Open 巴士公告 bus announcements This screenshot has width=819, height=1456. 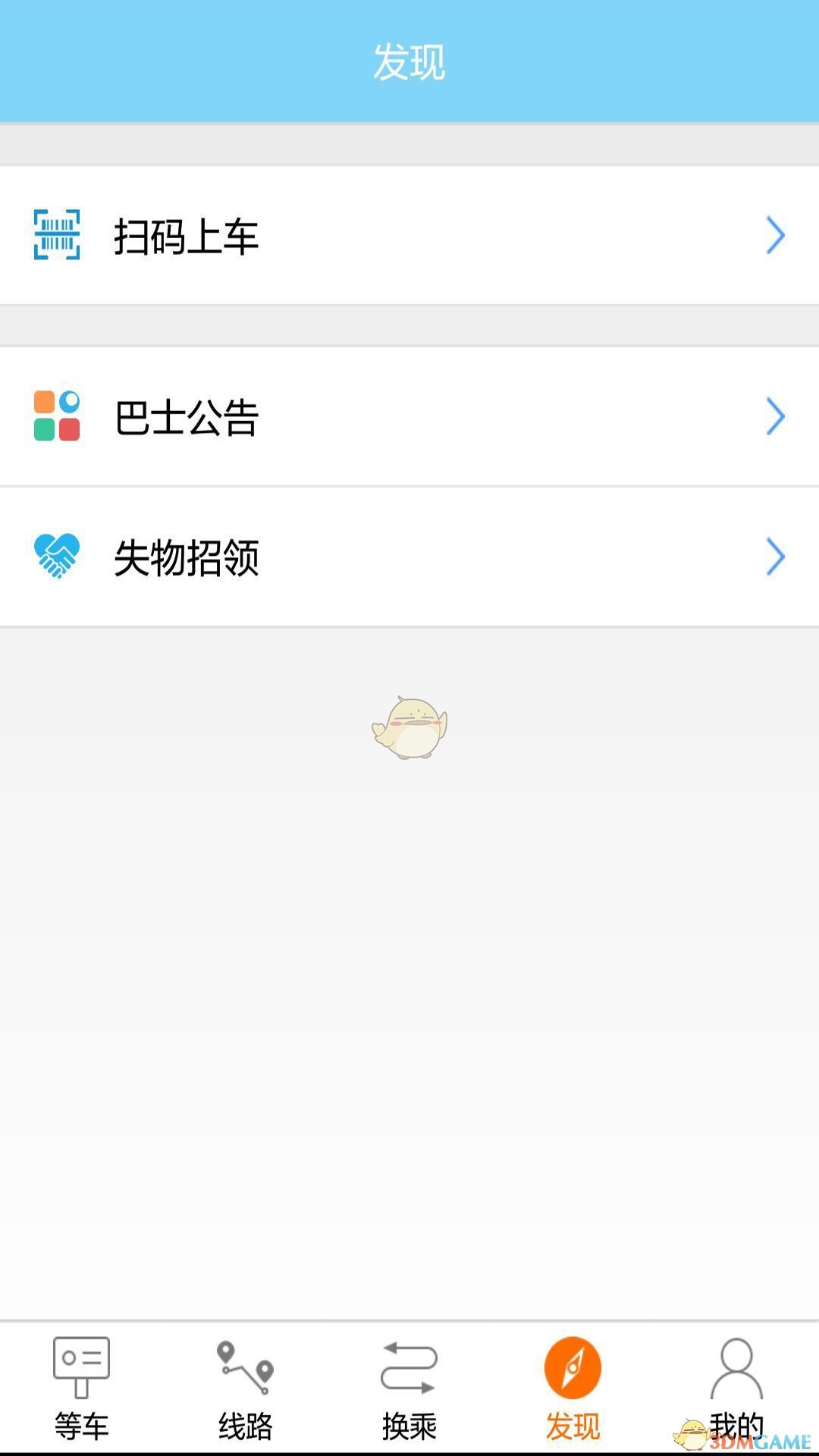[409, 416]
